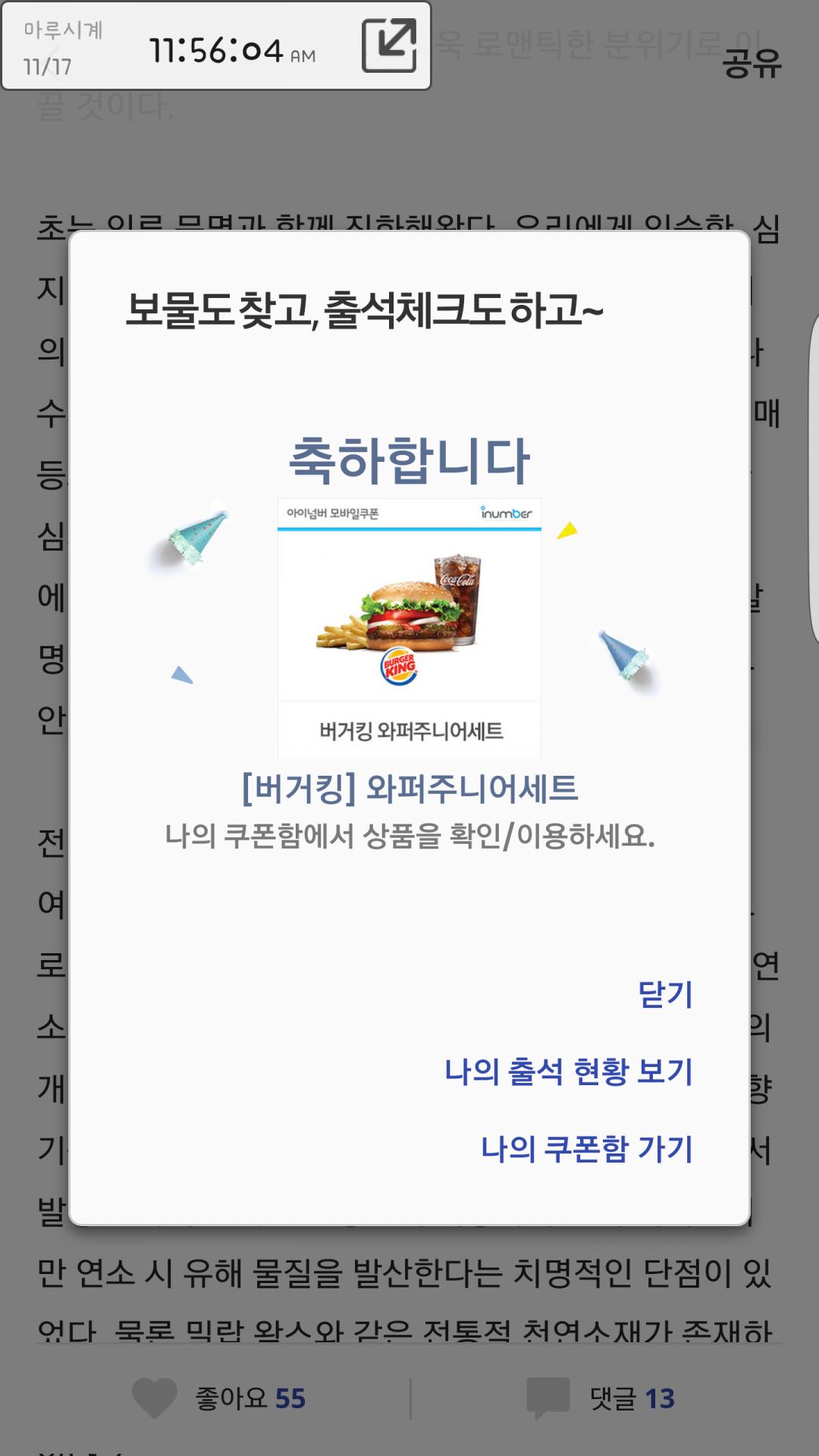The width and height of the screenshot is (819, 1456).
Task: Close the congratulations dialog via 닫기
Action: (665, 994)
